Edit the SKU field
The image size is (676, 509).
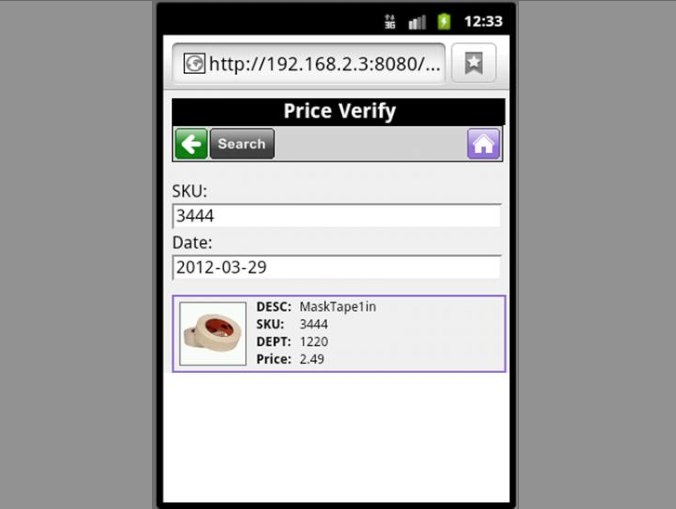click(x=336, y=216)
